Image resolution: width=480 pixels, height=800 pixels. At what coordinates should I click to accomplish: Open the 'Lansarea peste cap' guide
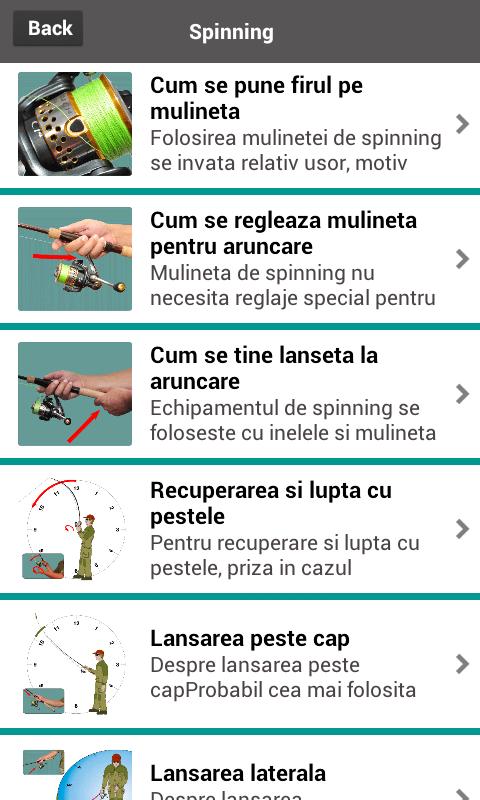[240, 664]
